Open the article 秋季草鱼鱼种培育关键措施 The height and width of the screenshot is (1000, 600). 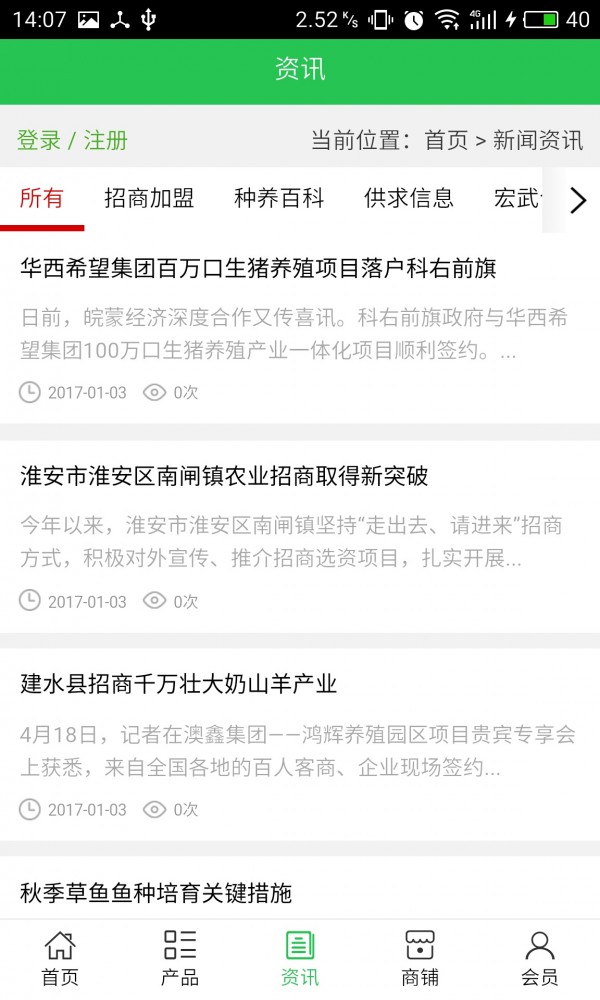pyautogui.click(x=156, y=893)
